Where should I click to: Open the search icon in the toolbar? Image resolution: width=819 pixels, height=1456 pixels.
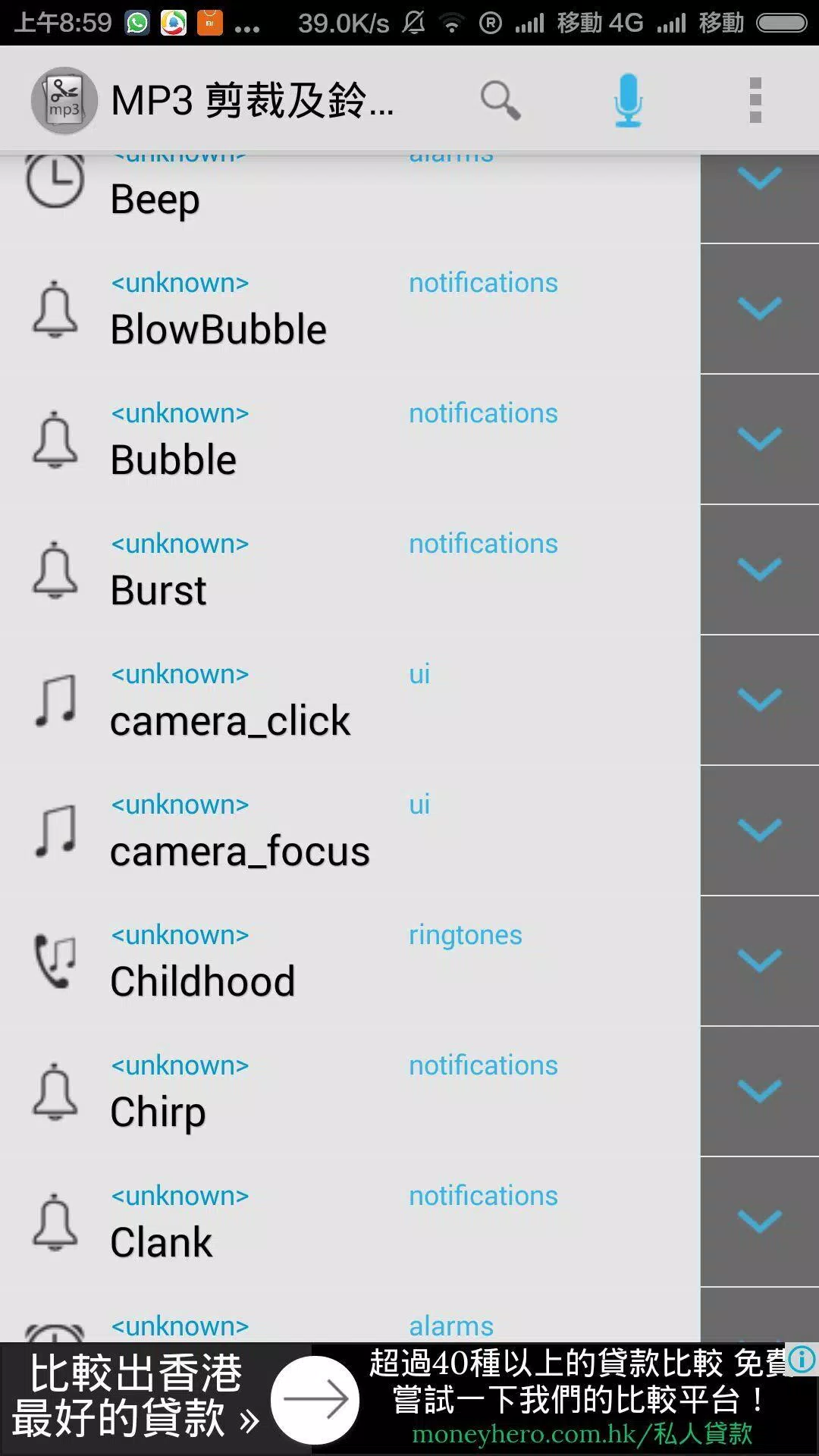pyautogui.click(x=500, y=100)
